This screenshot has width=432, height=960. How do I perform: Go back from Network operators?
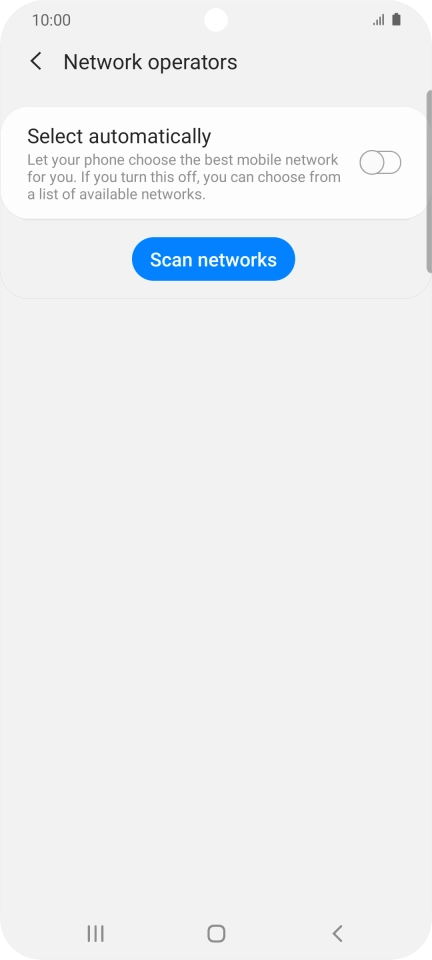click(36, 61)
